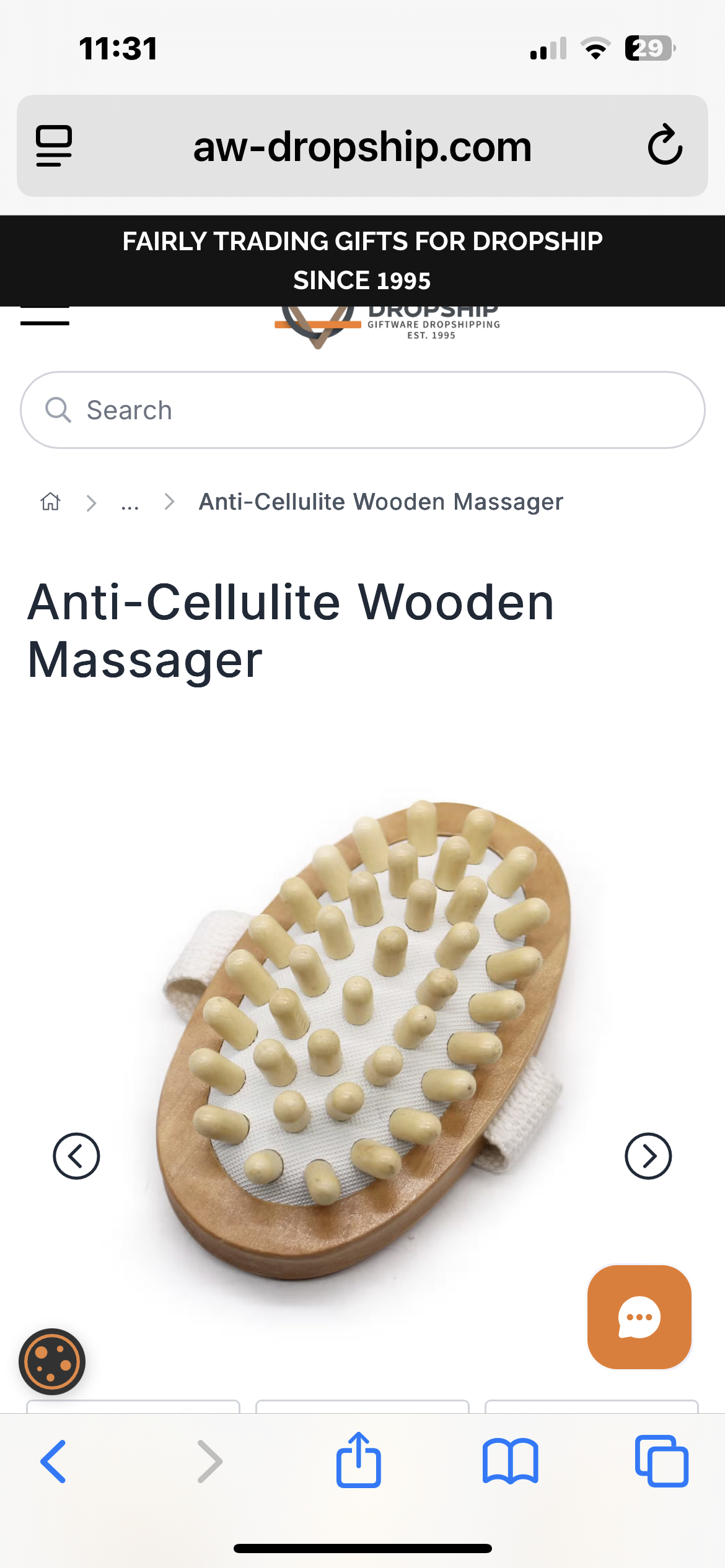This screenshot has width=725, height=1568.
Task: View open Safari tabs
Action: click(661, 1461)
